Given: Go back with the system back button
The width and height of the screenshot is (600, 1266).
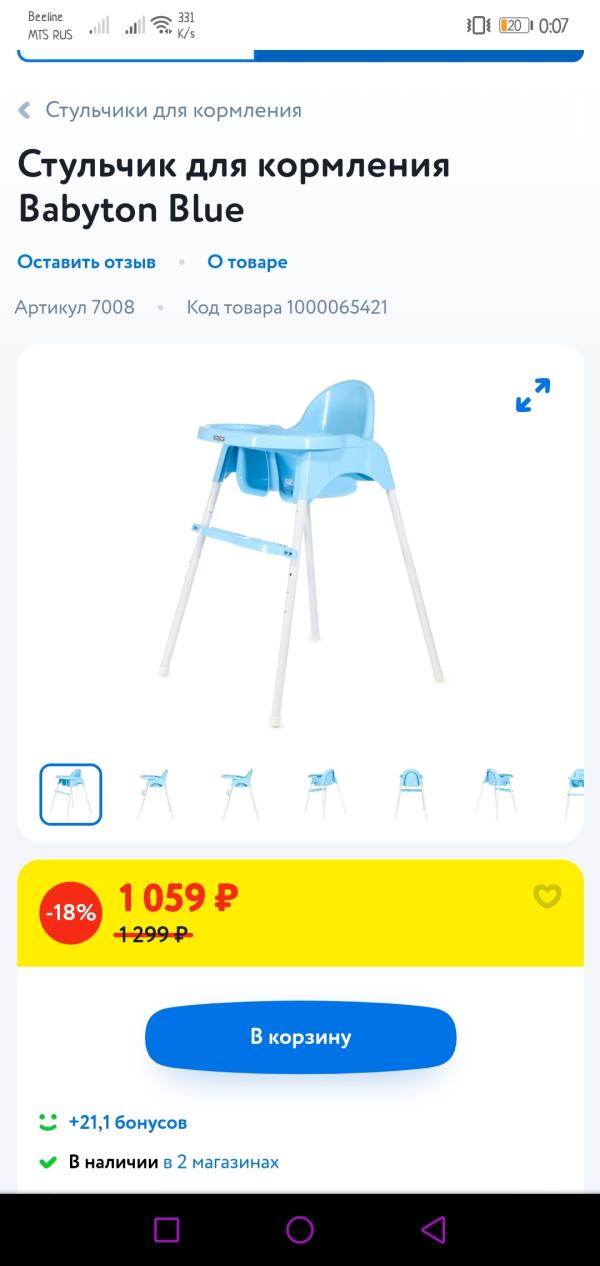Looking at the screenshot, I should (433, 1230).
